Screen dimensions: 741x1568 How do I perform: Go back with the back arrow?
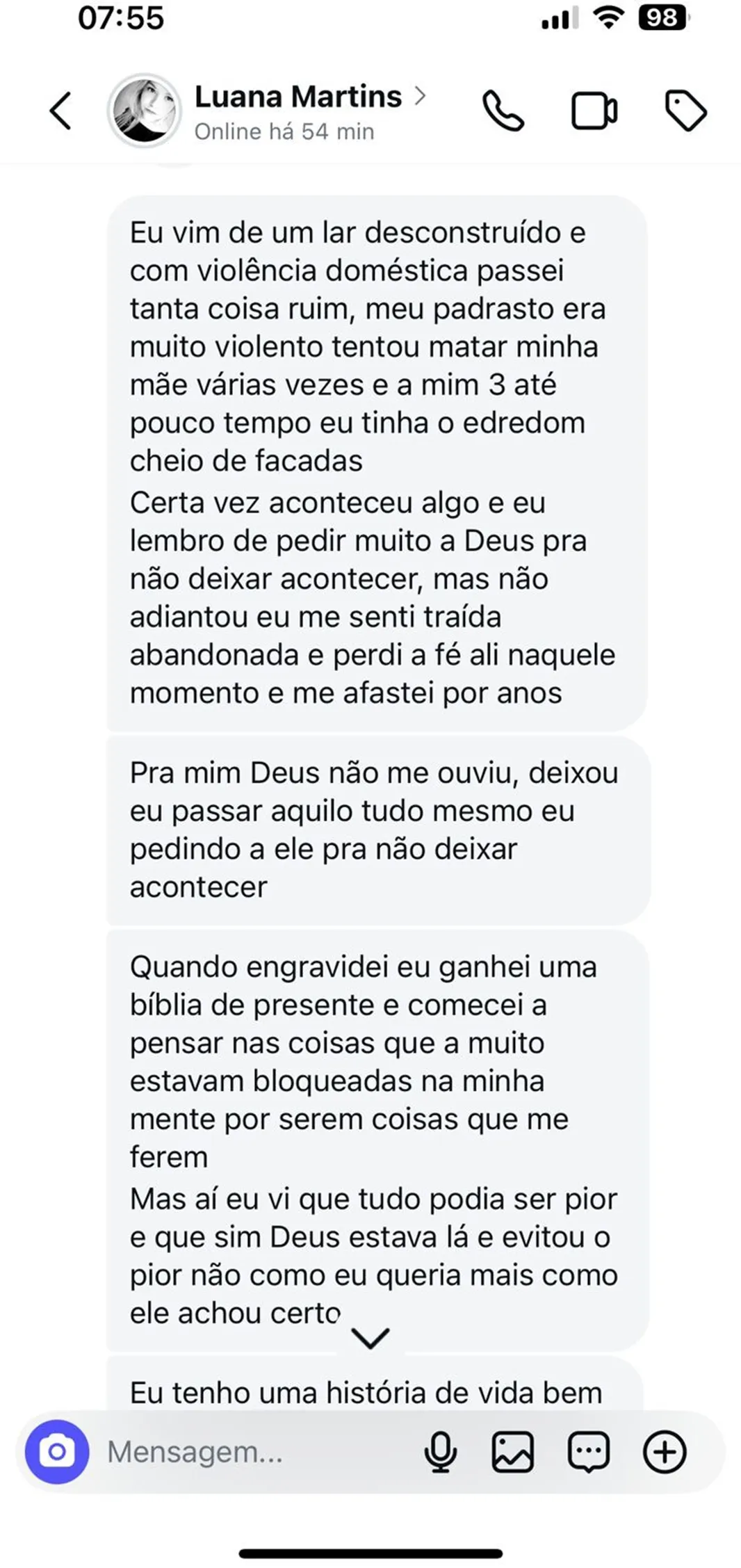(60, 110)
